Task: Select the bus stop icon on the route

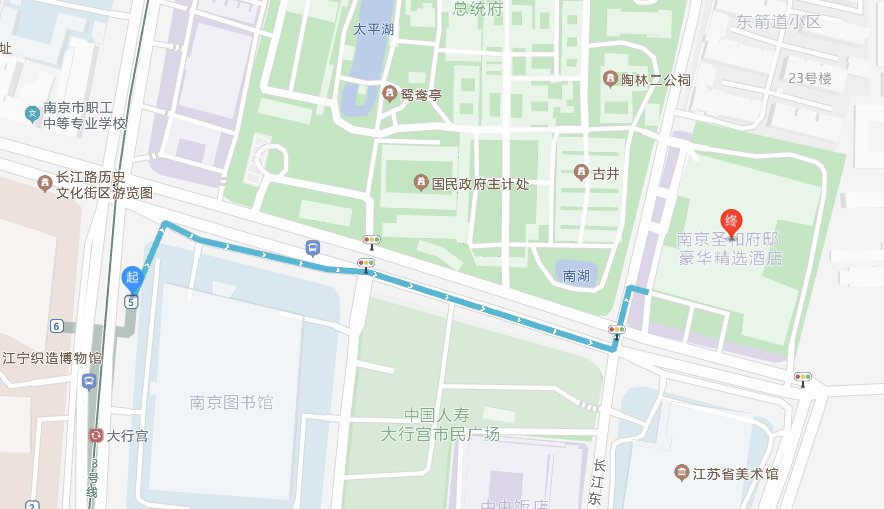Action: (313, 247)
